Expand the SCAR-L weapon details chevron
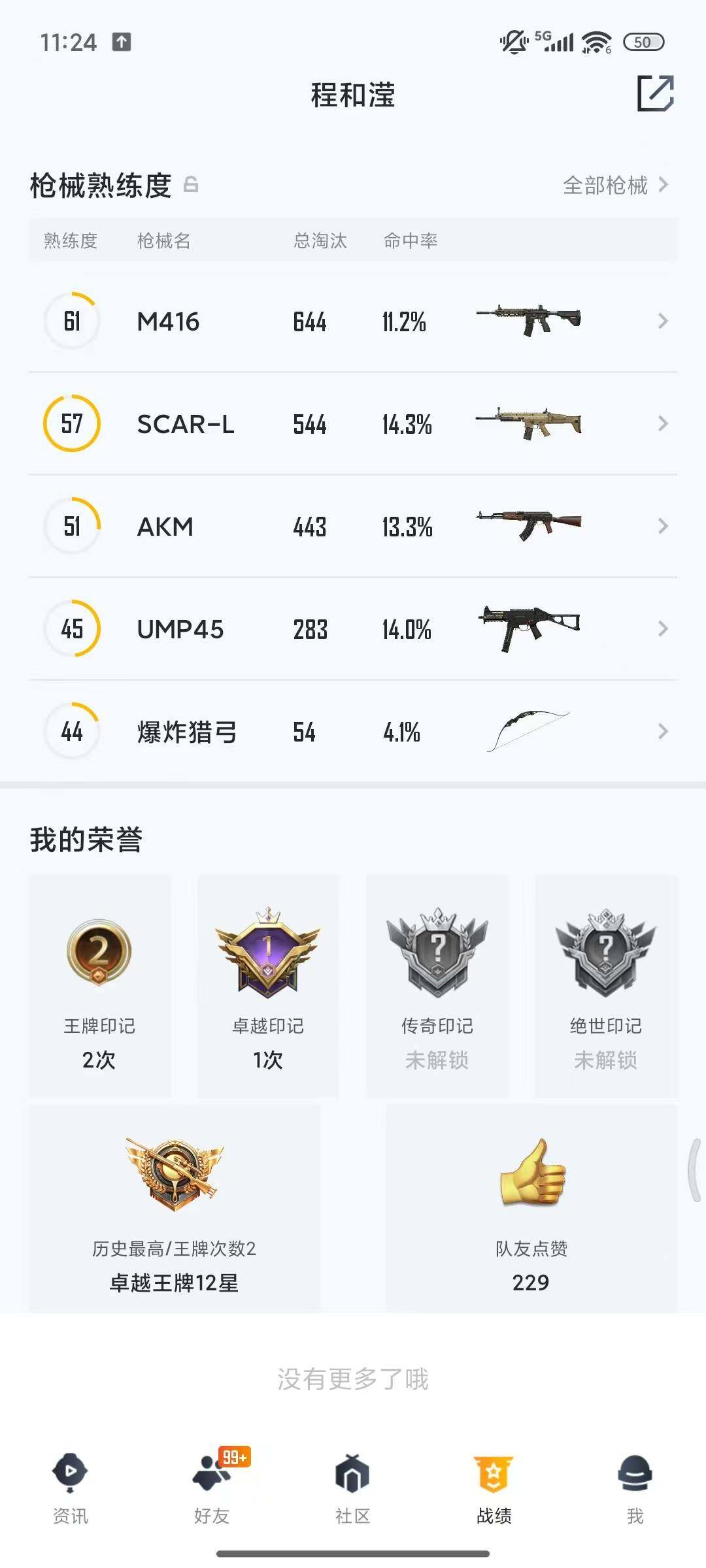The height and width of the screenshot is (1568, 706). click(x=662, y=423)
